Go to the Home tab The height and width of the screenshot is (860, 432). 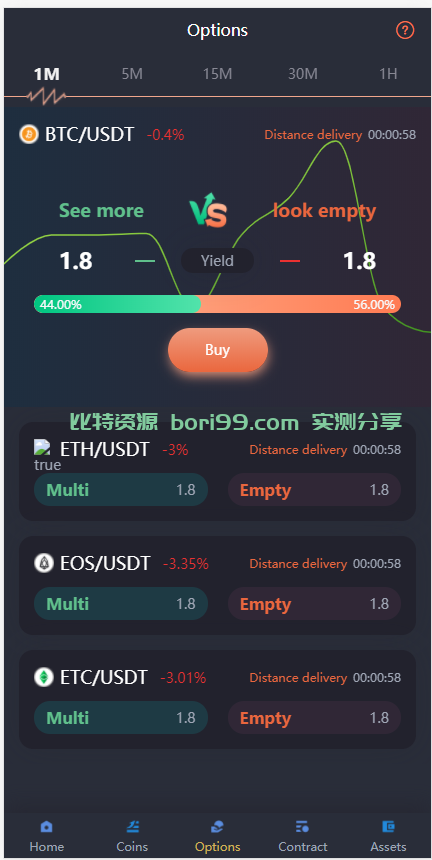(47, 836)
